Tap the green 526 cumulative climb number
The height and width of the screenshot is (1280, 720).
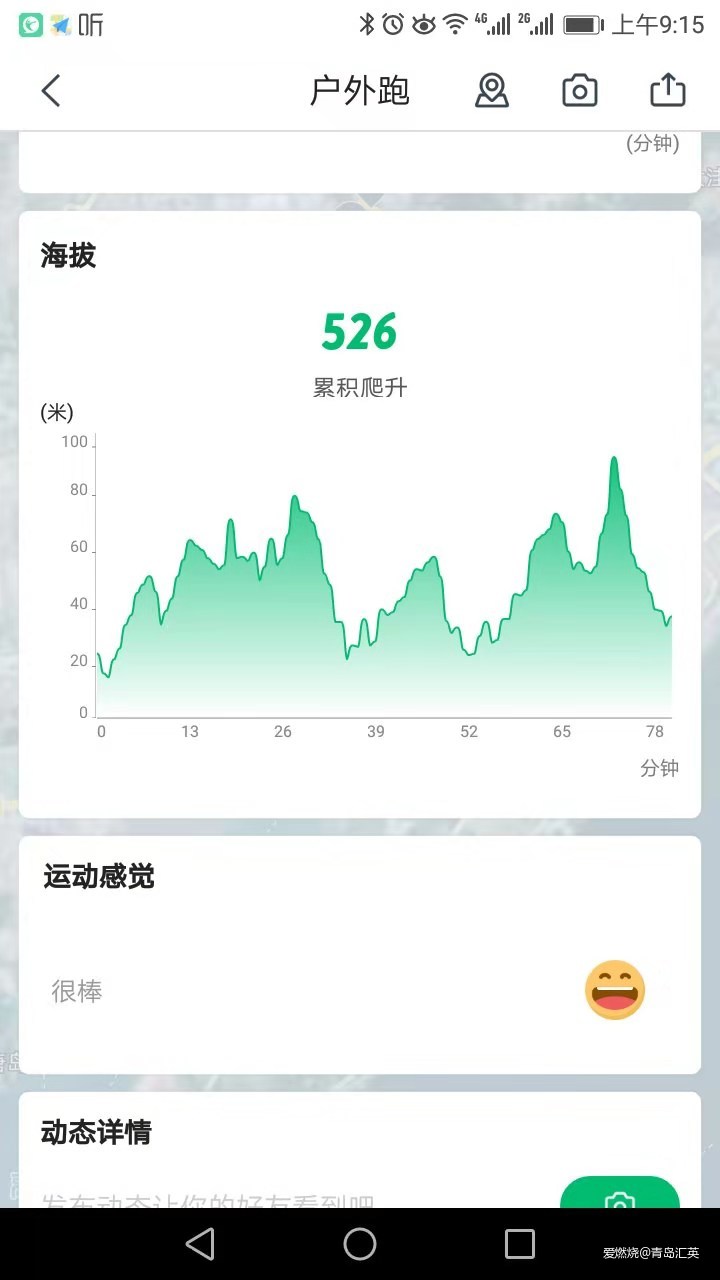click(359, 332)
